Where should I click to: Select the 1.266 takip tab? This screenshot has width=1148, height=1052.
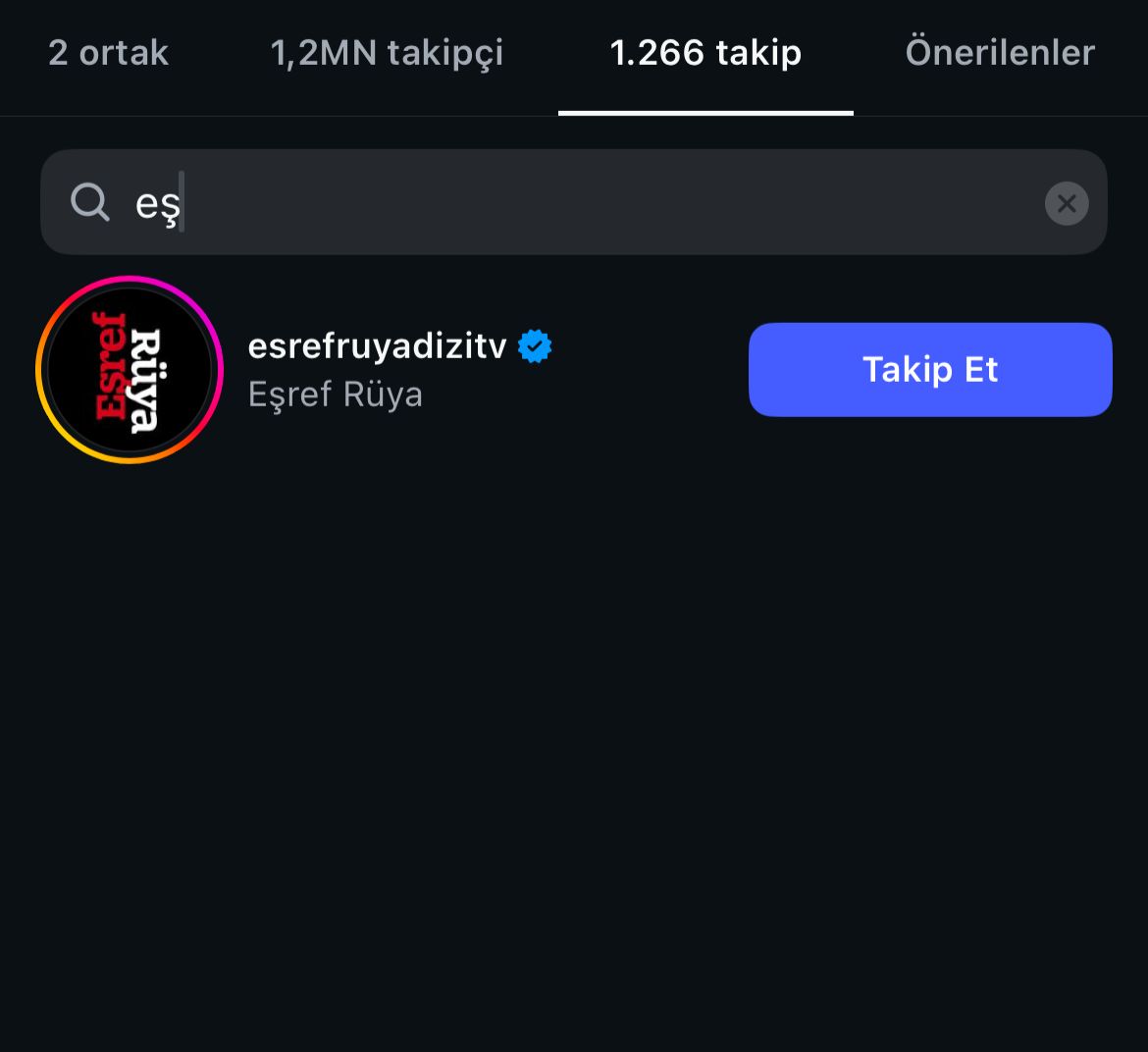(705, 53)
